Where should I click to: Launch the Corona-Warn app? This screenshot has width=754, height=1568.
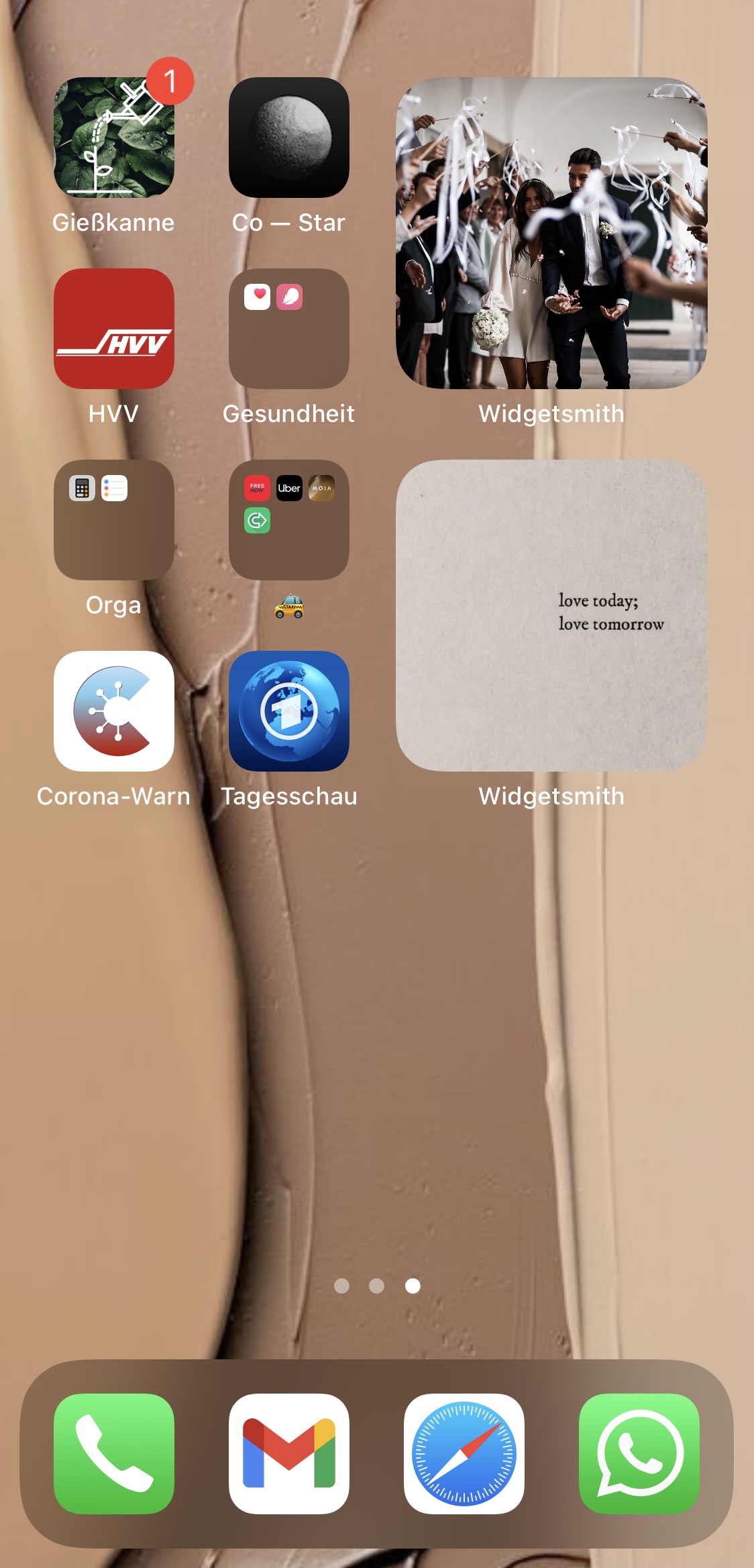pos(114,711)
